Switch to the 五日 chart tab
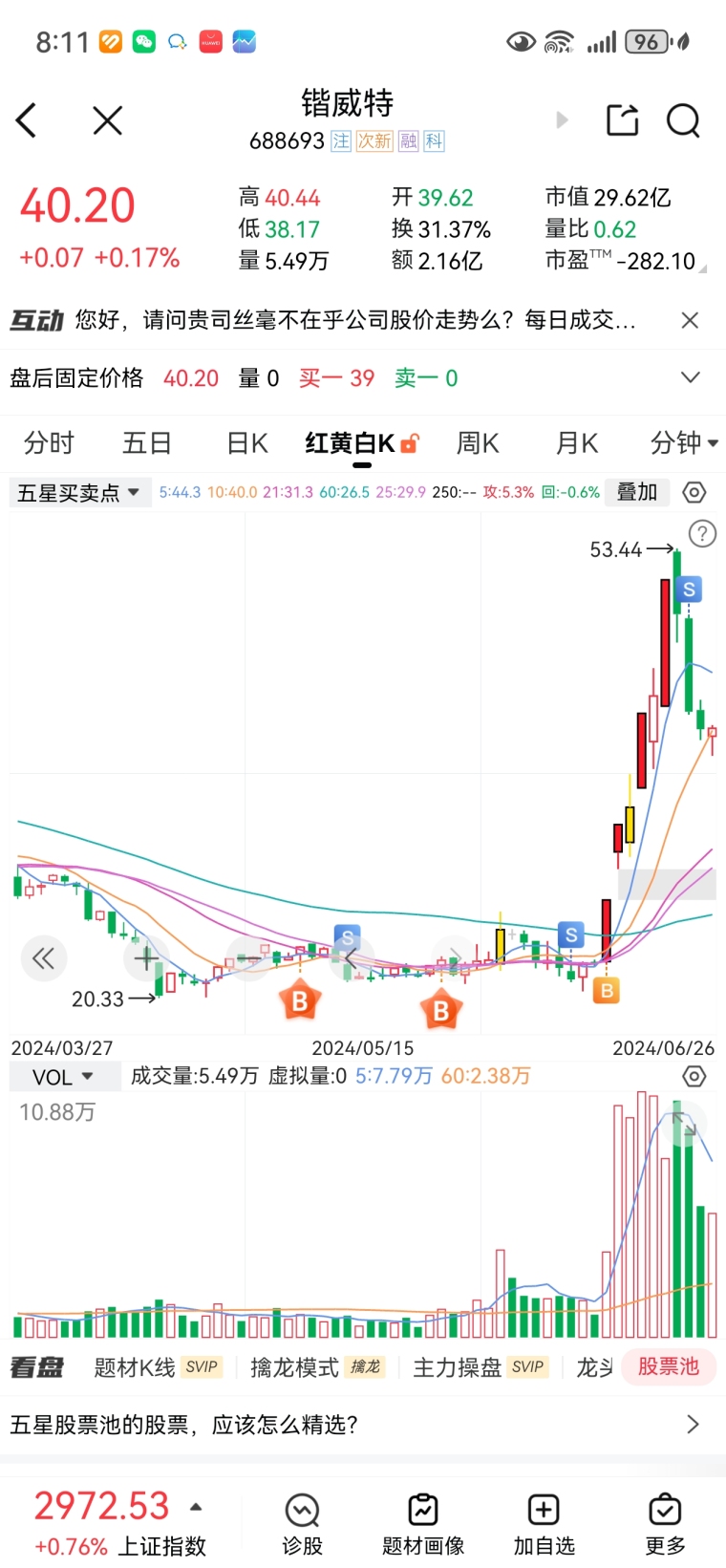Viewport: 726px width, 1568px height. point(147,443)
